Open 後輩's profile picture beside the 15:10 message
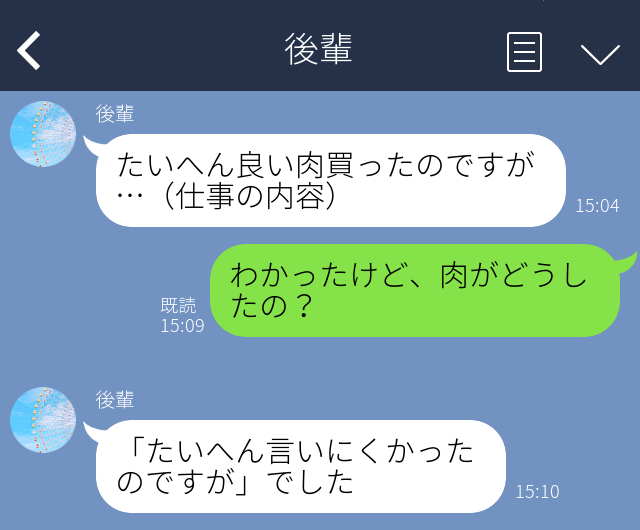 [43, 420]
